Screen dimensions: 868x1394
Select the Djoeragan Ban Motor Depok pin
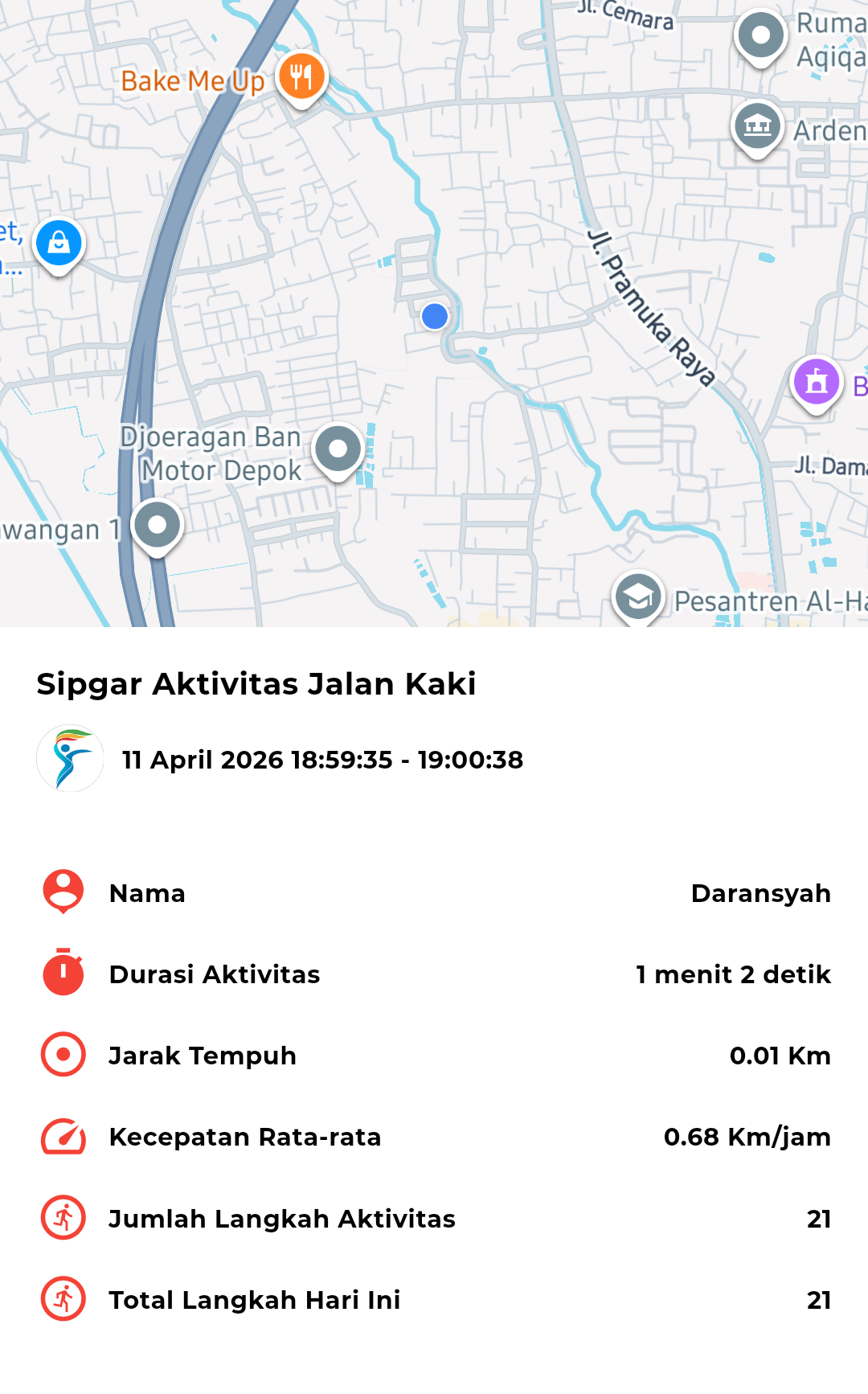tap(338, 449)
